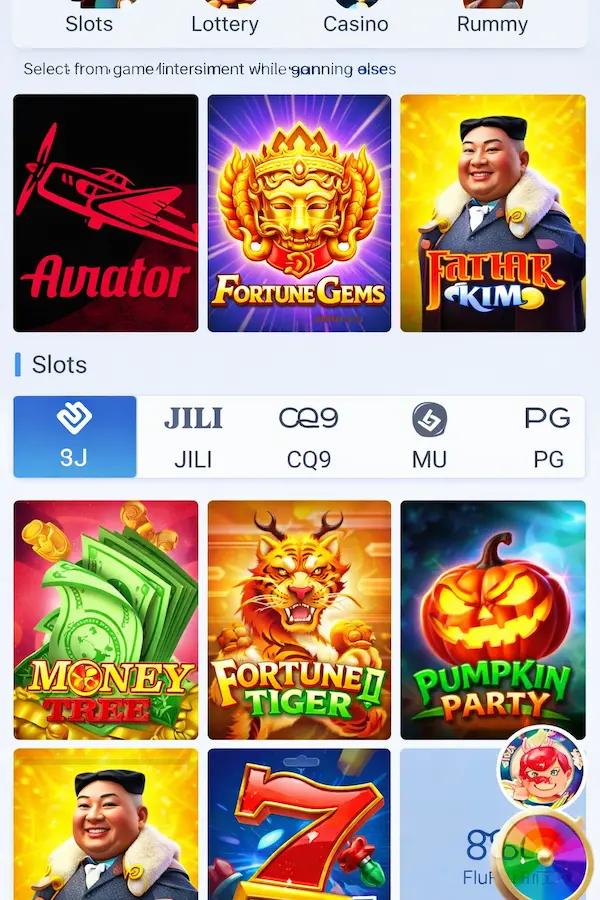This screenshot has width=600, height=900.
Task: Play the Money Tree slot
Action: click(106, 620)
